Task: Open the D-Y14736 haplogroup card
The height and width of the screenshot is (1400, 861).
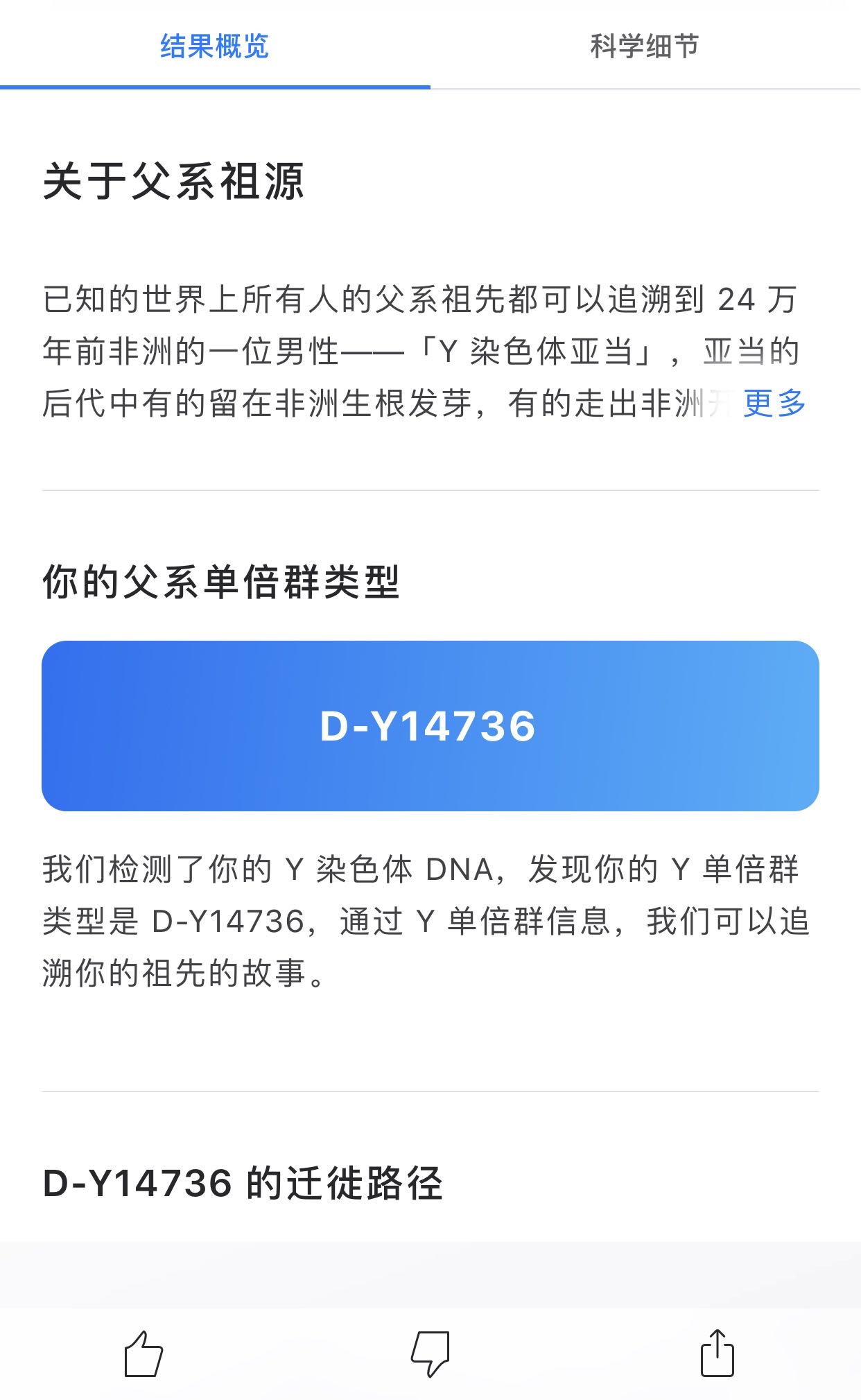Action: (430, 725)
